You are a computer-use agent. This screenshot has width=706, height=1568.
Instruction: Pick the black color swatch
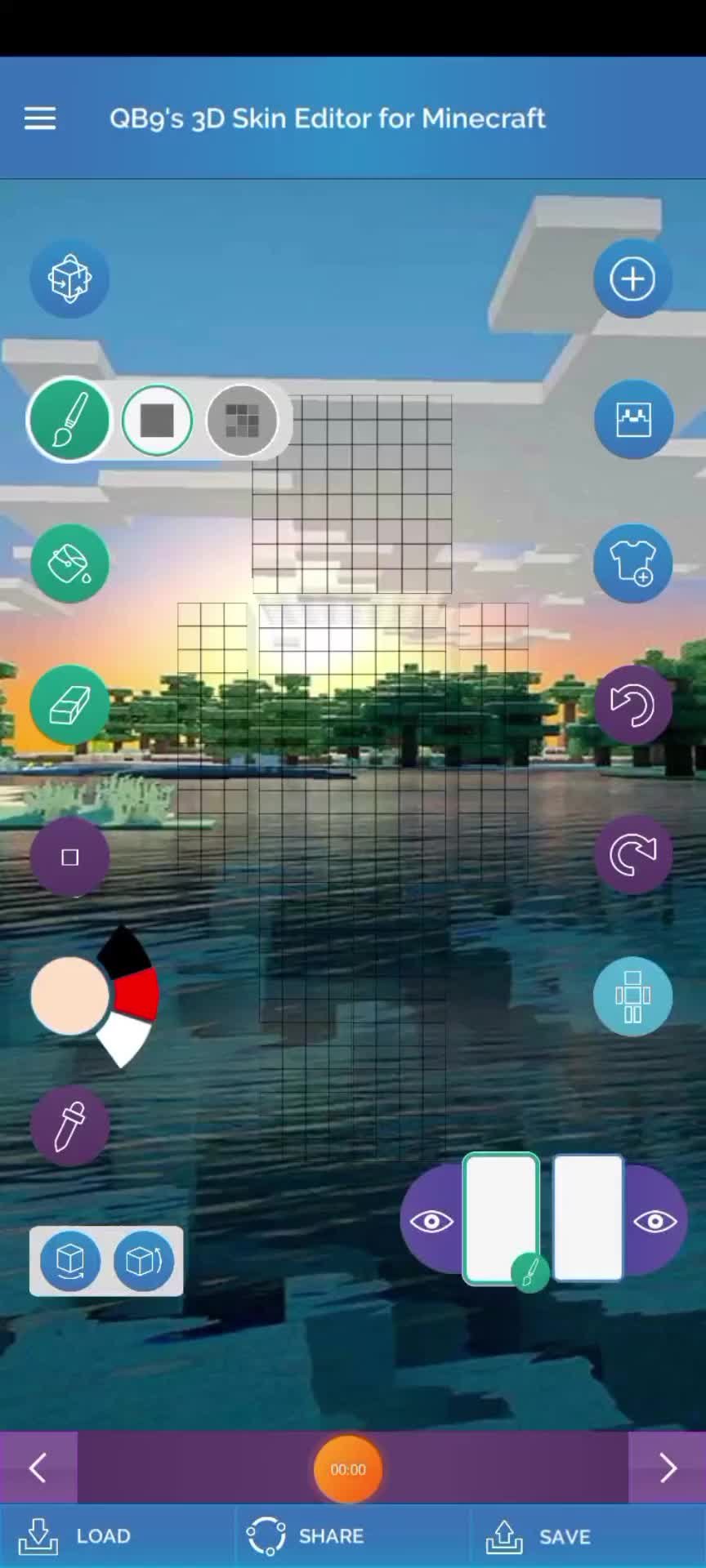(x=125, y=952)
